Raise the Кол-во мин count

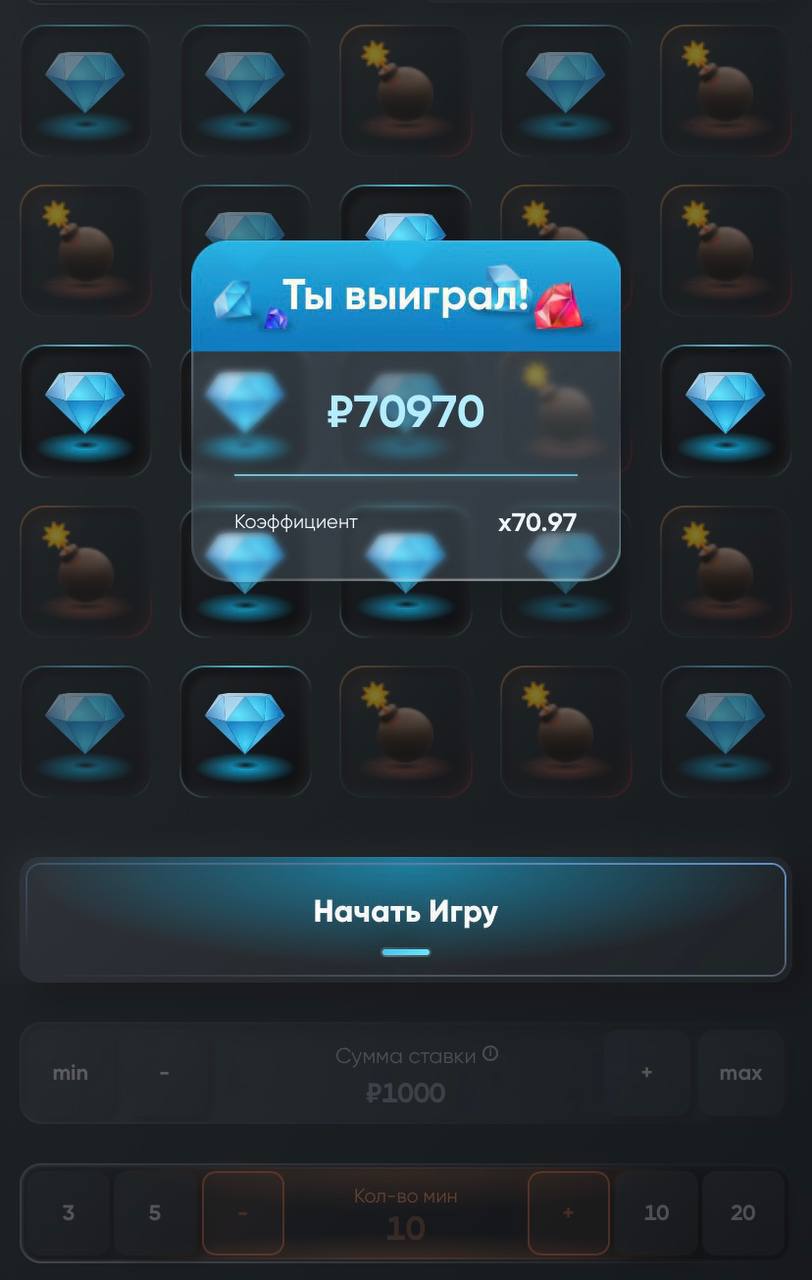[568, 1213]
